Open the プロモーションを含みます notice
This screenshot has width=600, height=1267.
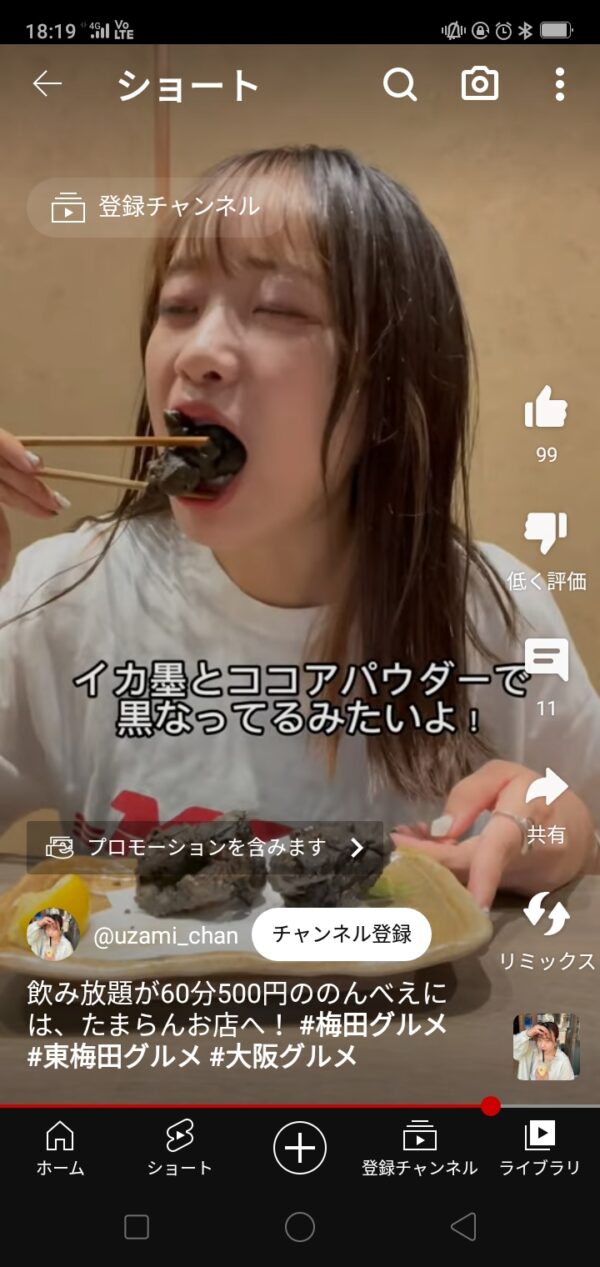(x=205, y=848)
